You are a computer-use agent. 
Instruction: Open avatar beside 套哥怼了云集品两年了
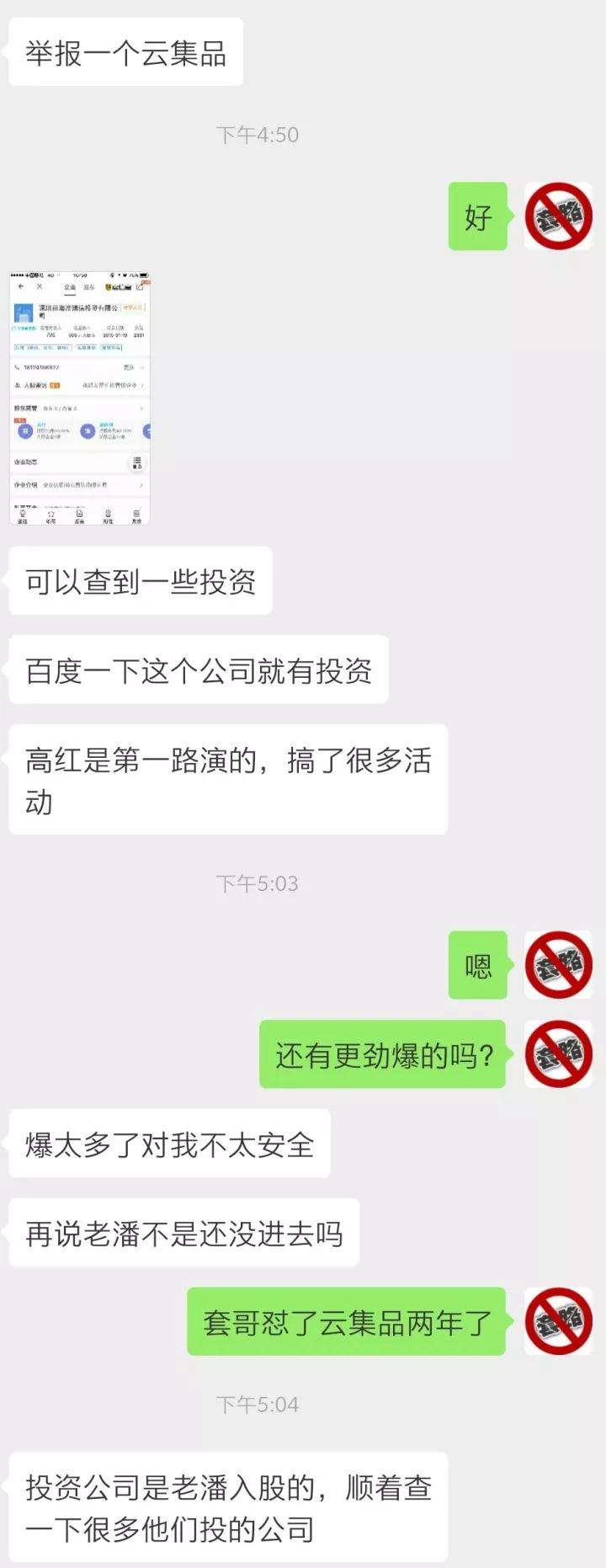coord(558,1321)
